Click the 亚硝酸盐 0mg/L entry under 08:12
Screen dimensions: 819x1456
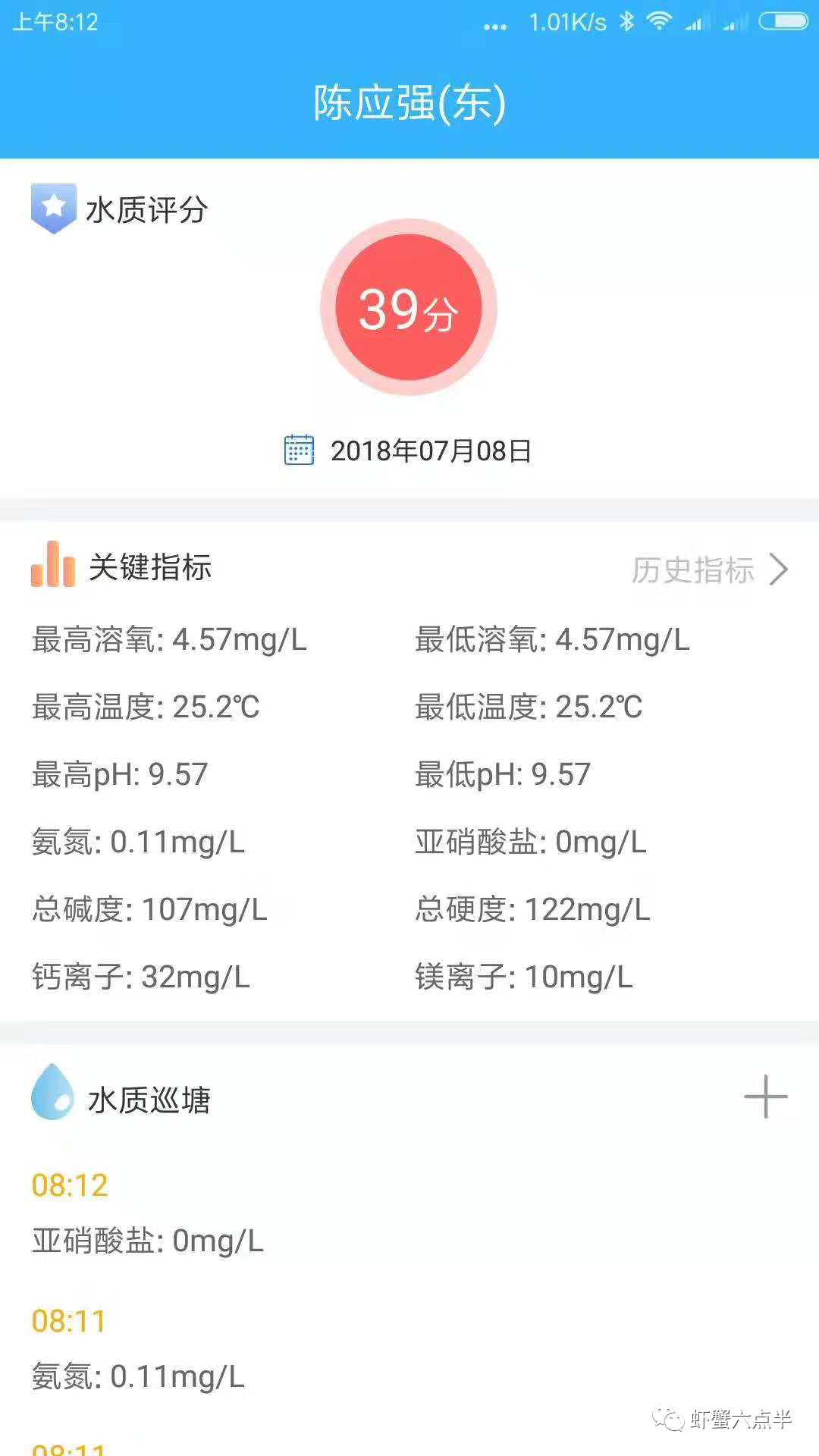tap(146, 1241)
